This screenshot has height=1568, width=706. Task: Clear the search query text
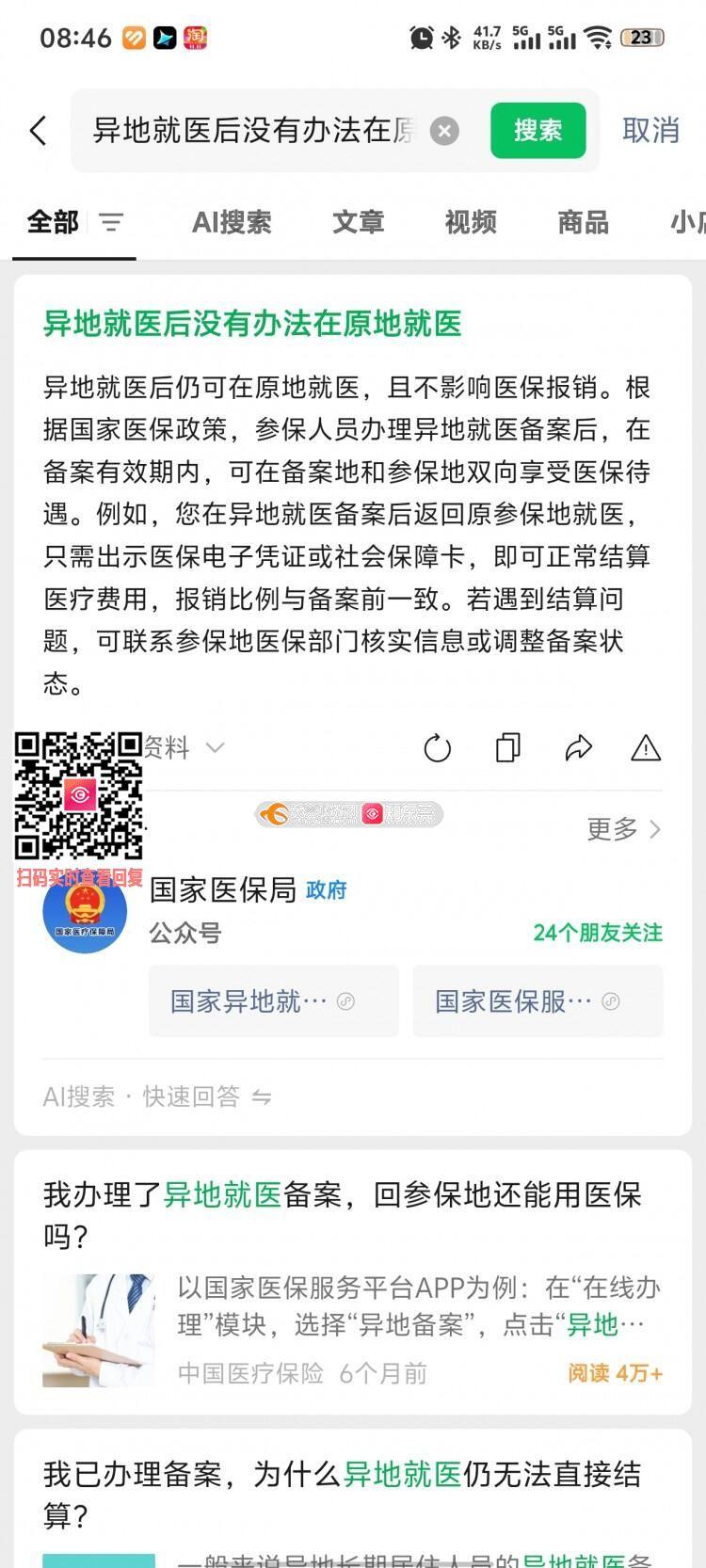(444, 131)
